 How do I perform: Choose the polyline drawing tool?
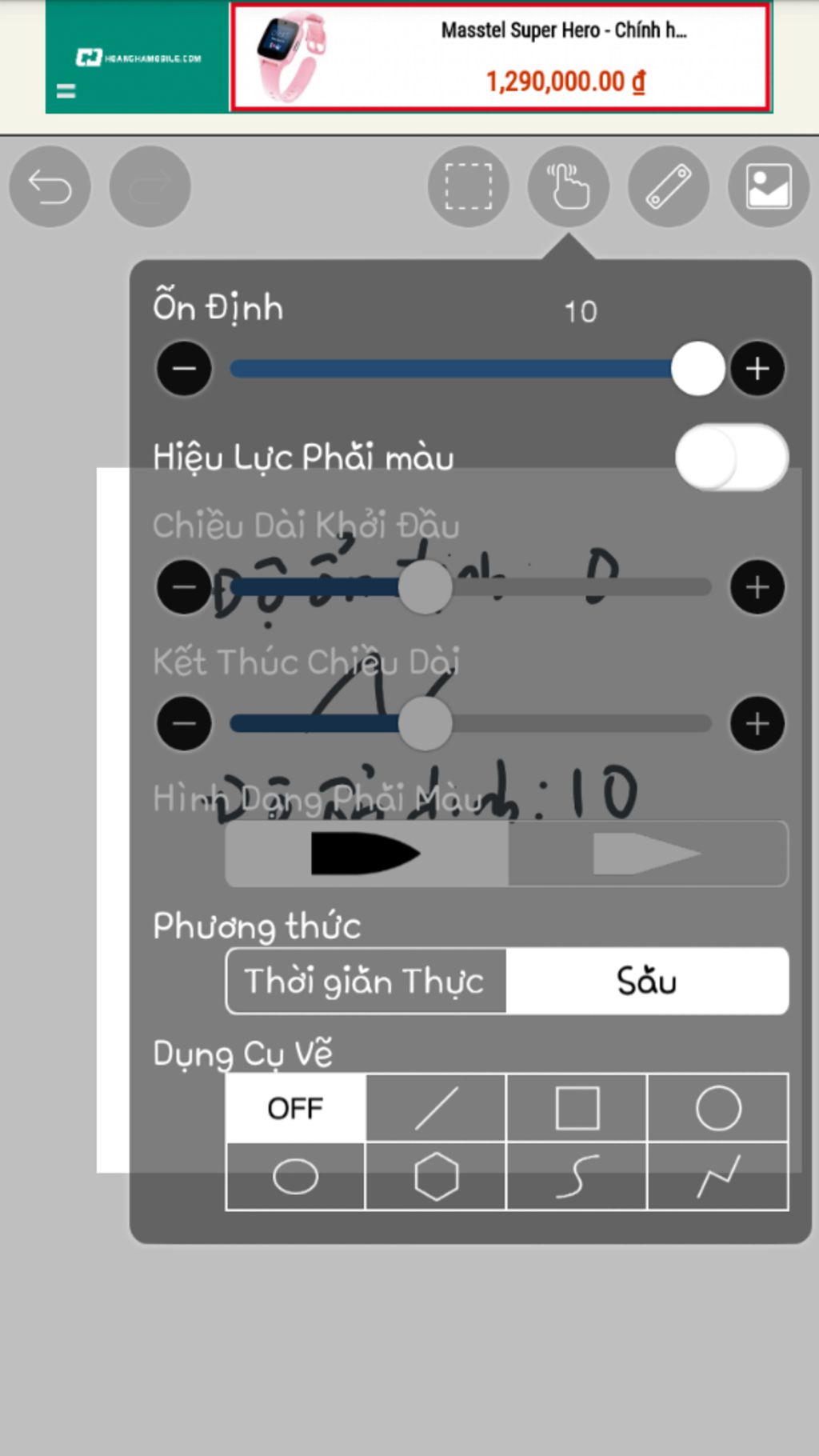coord(718,1177)
